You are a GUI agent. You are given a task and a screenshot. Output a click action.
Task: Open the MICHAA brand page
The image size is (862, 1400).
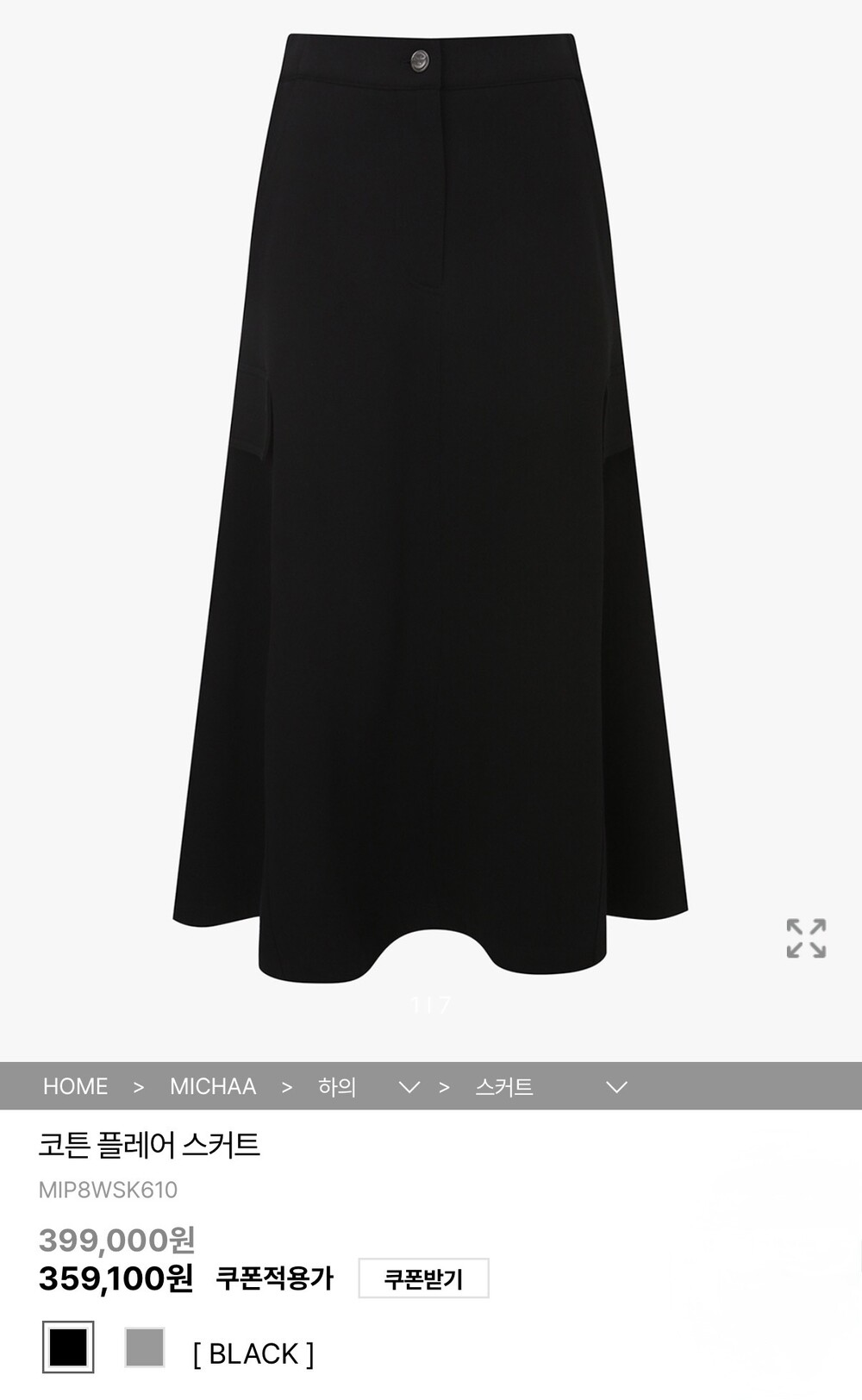point(213,1086)
